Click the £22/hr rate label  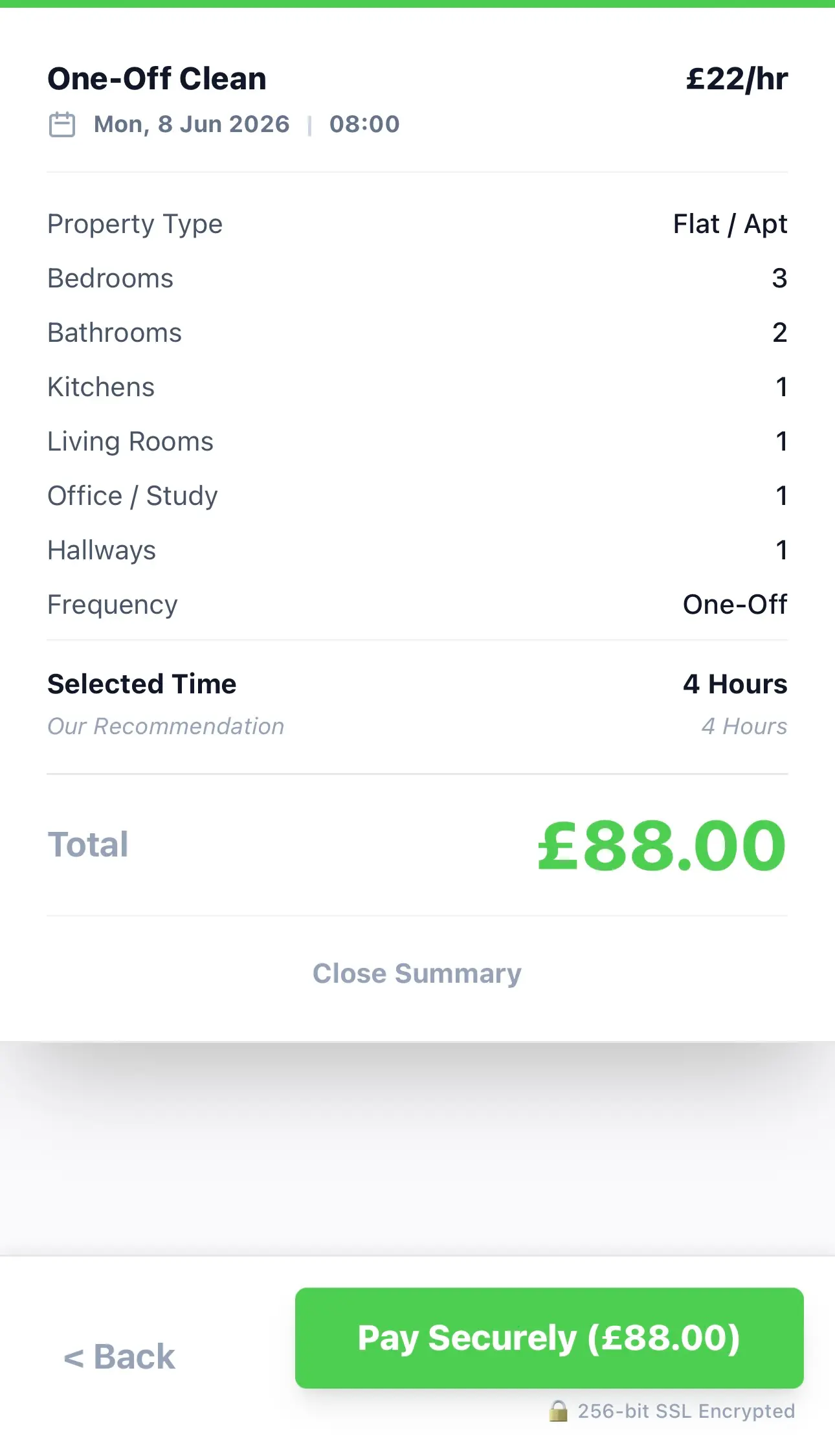tap(737, 78)
